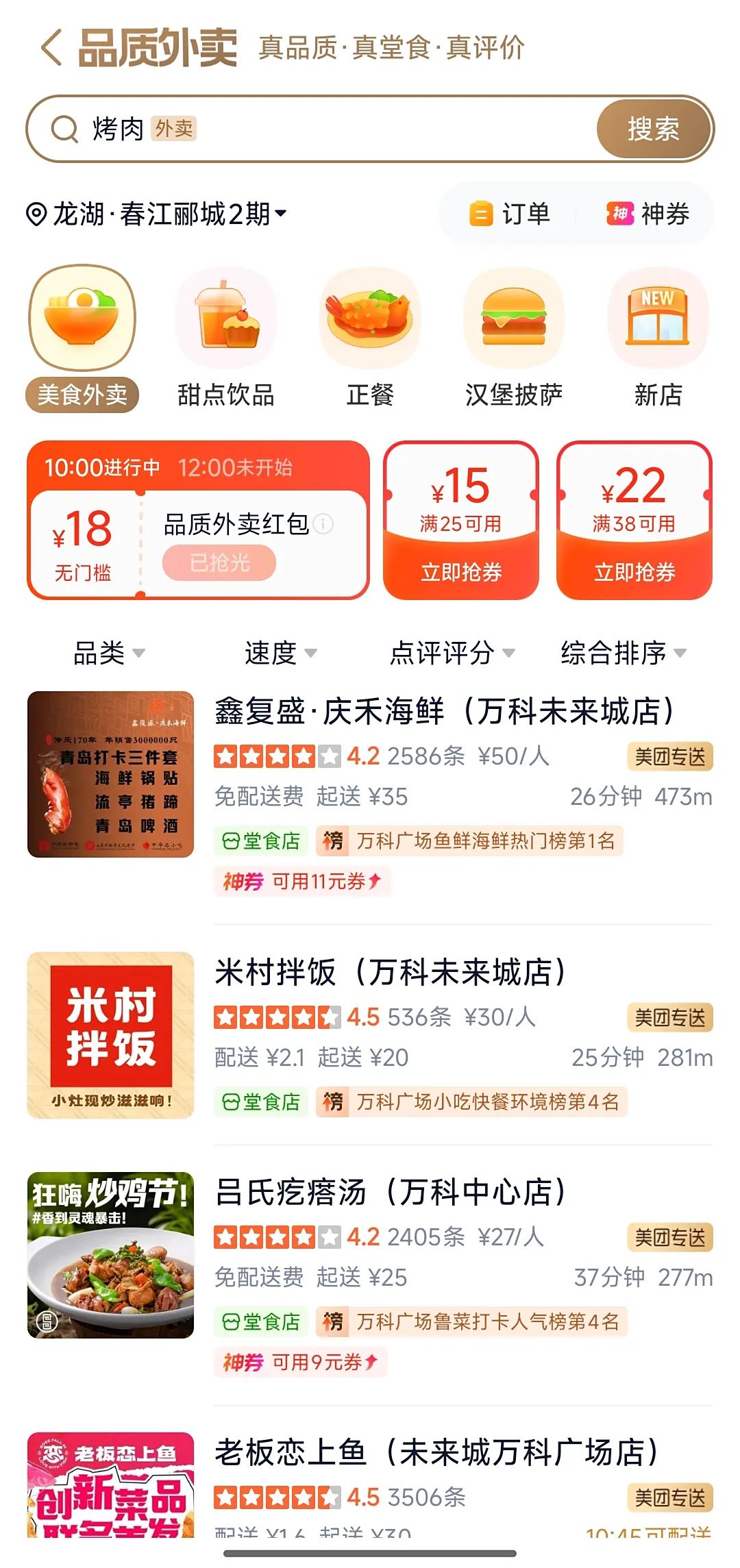
Task: Open 神券 coupons
Action: (x=648, y=214)
